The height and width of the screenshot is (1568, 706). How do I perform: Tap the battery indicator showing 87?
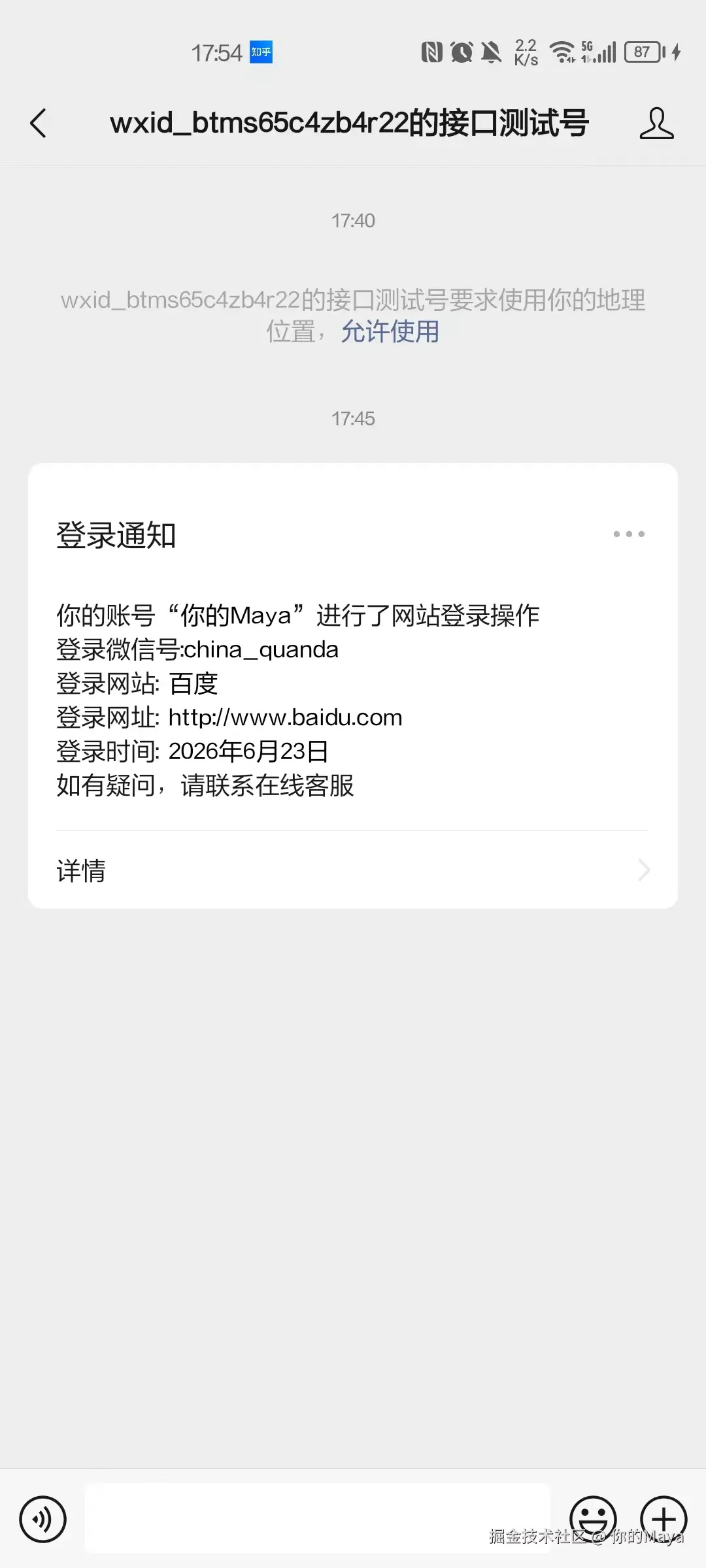(643, 52)
